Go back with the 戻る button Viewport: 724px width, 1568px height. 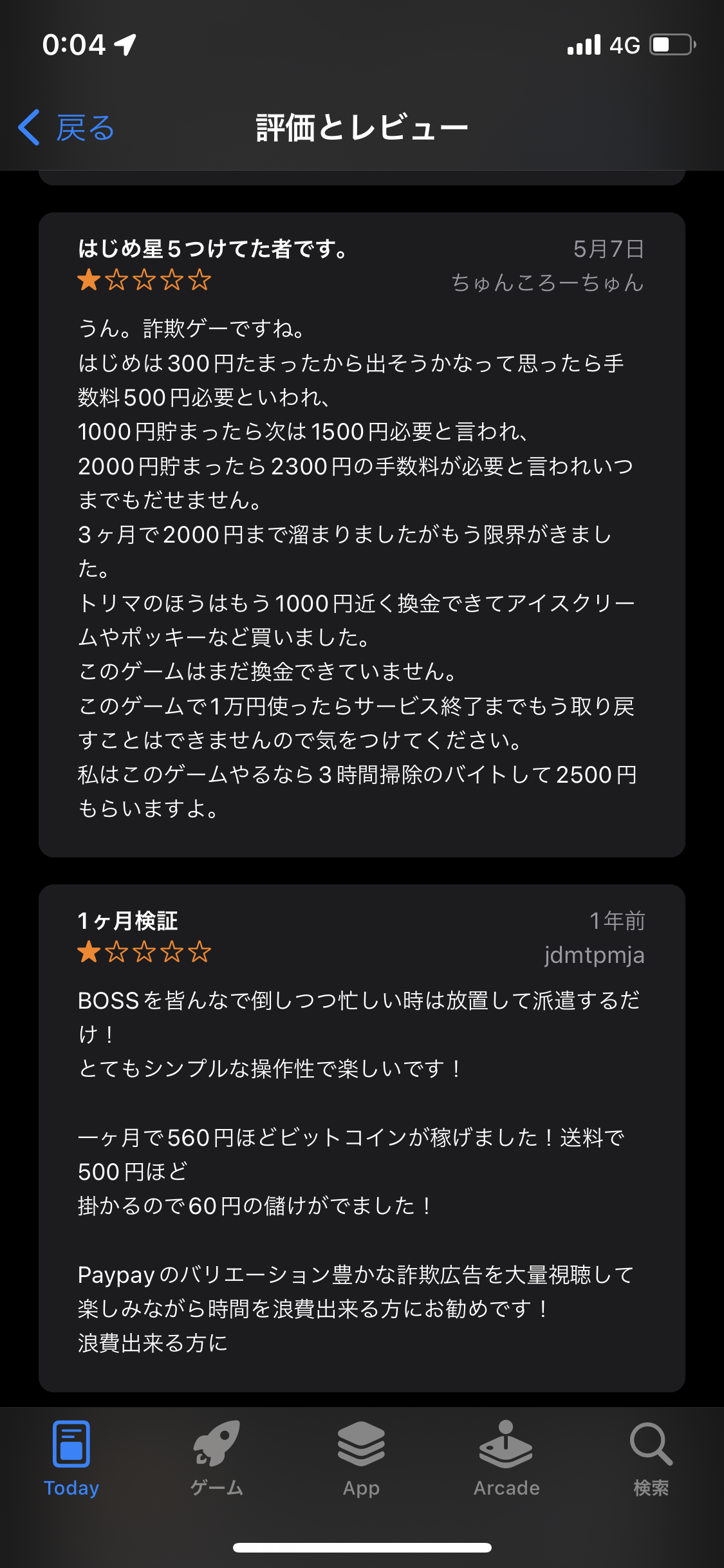tap(66, 127)
